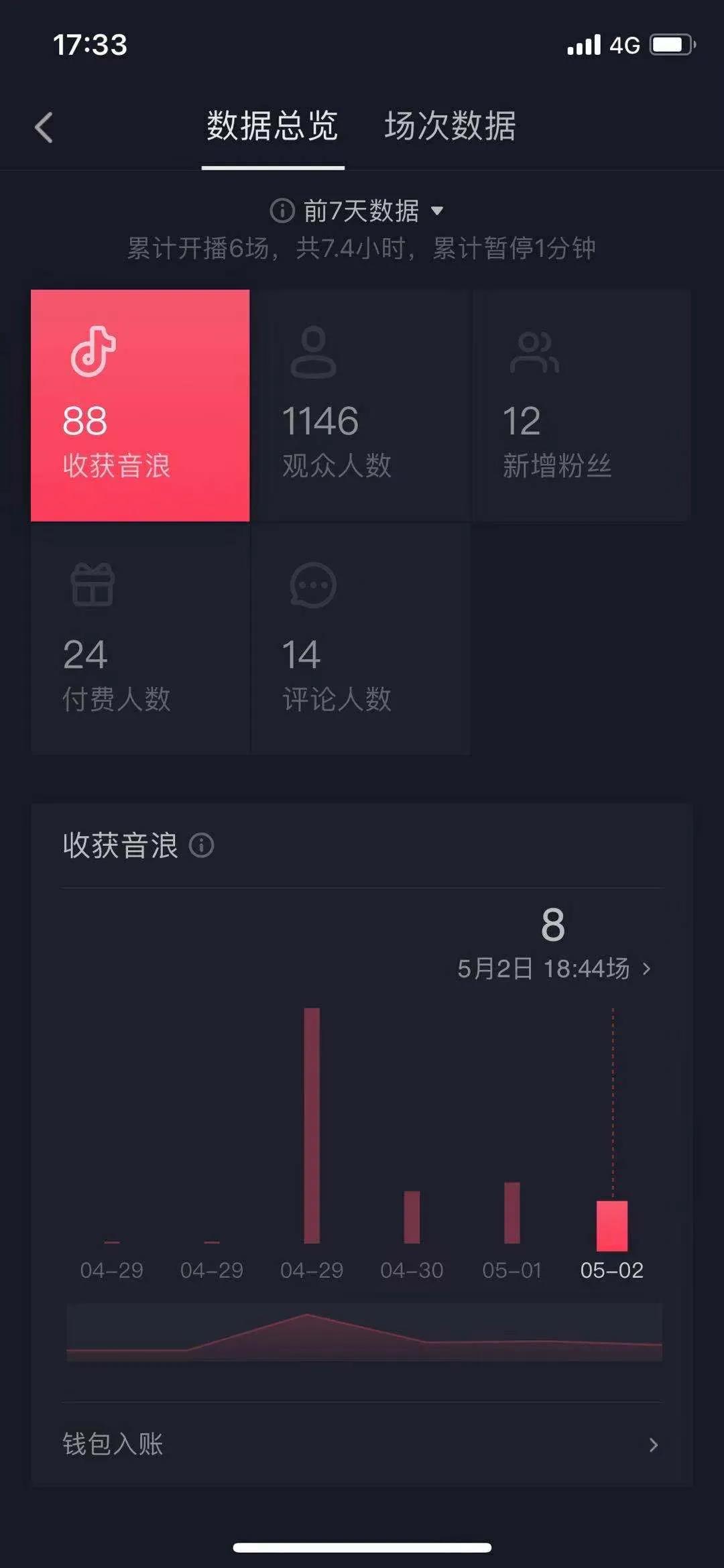Go back using the top-left arrow
The height and width of the screenshot is (1568, 724).
44,127
